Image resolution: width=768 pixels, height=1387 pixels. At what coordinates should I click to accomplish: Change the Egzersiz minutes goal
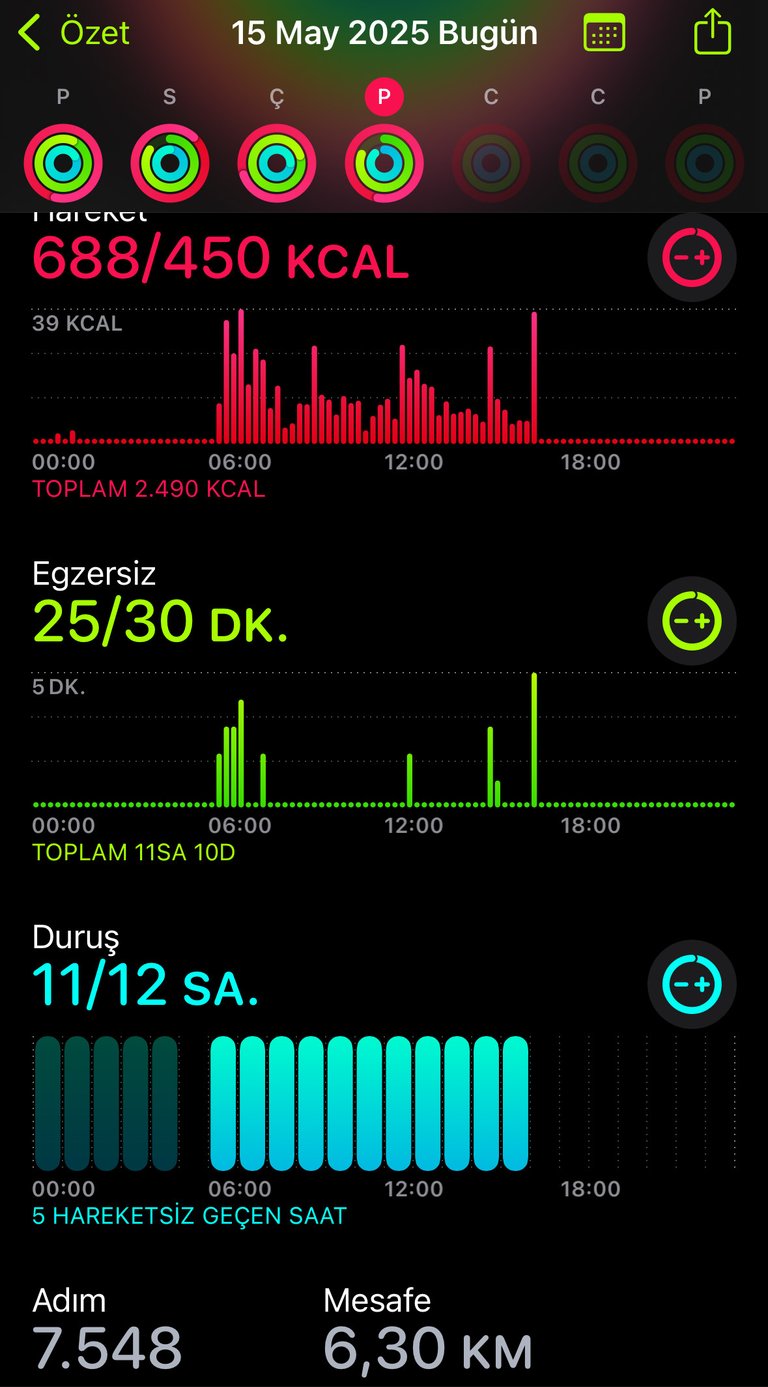(692, 620)
